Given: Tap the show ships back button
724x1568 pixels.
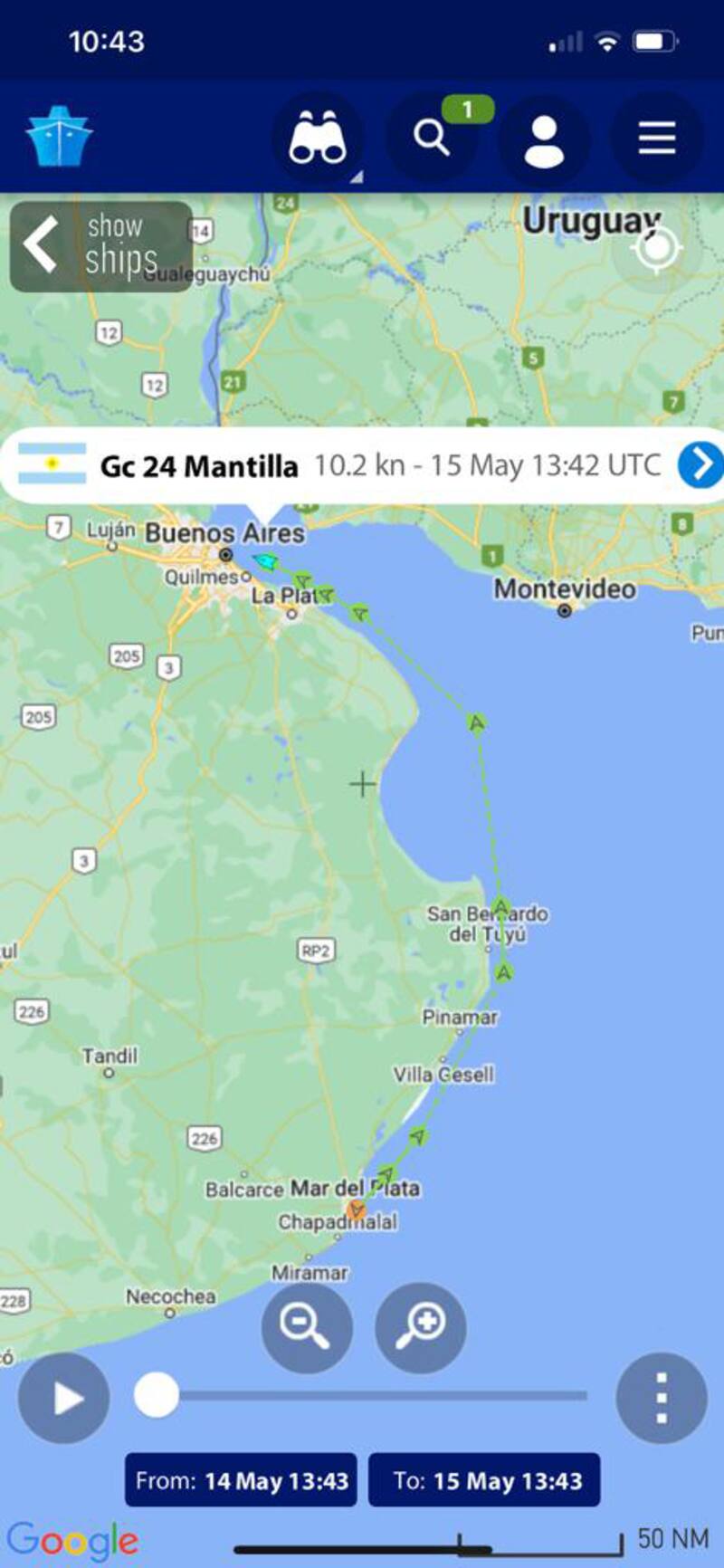Looking at the screenshot, I should point(100,245).
